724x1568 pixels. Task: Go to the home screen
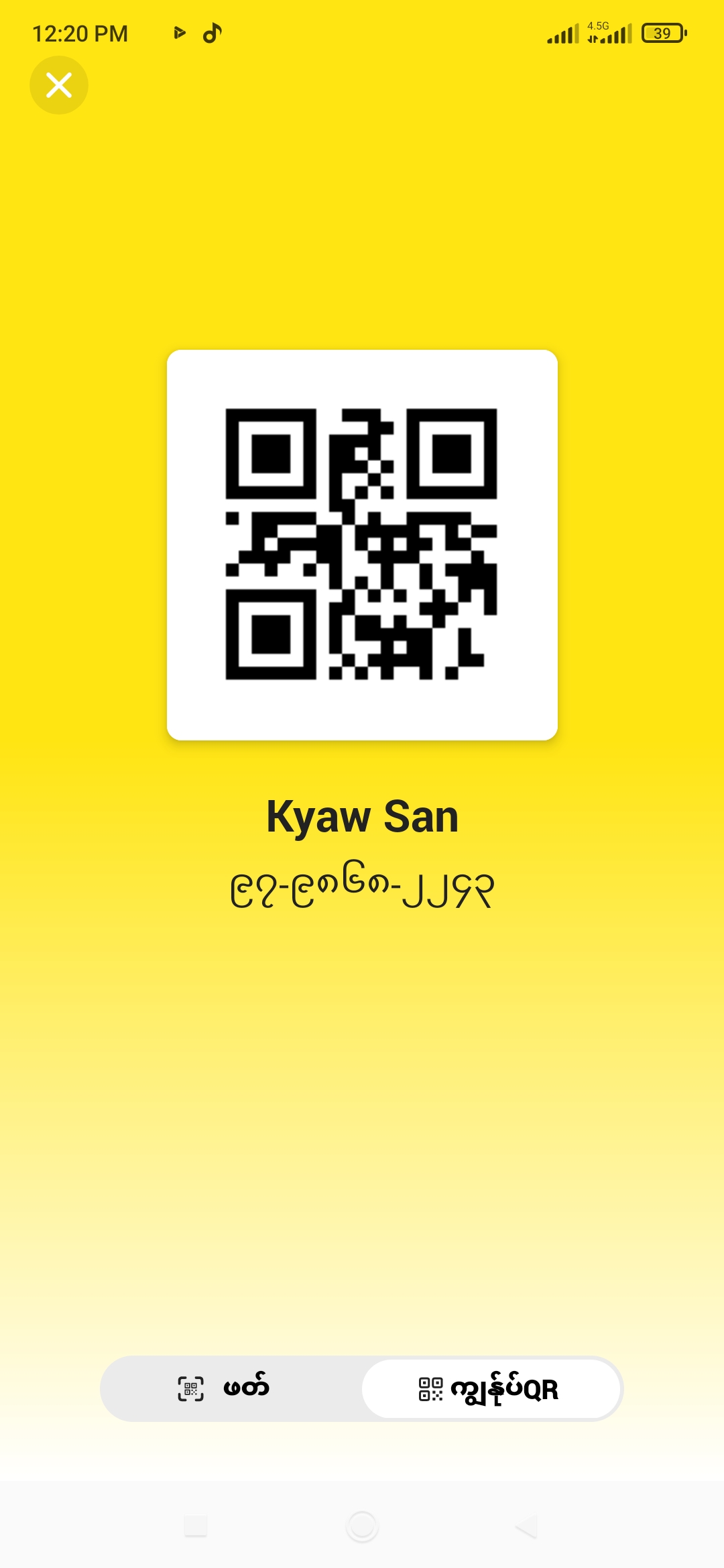362,1526
